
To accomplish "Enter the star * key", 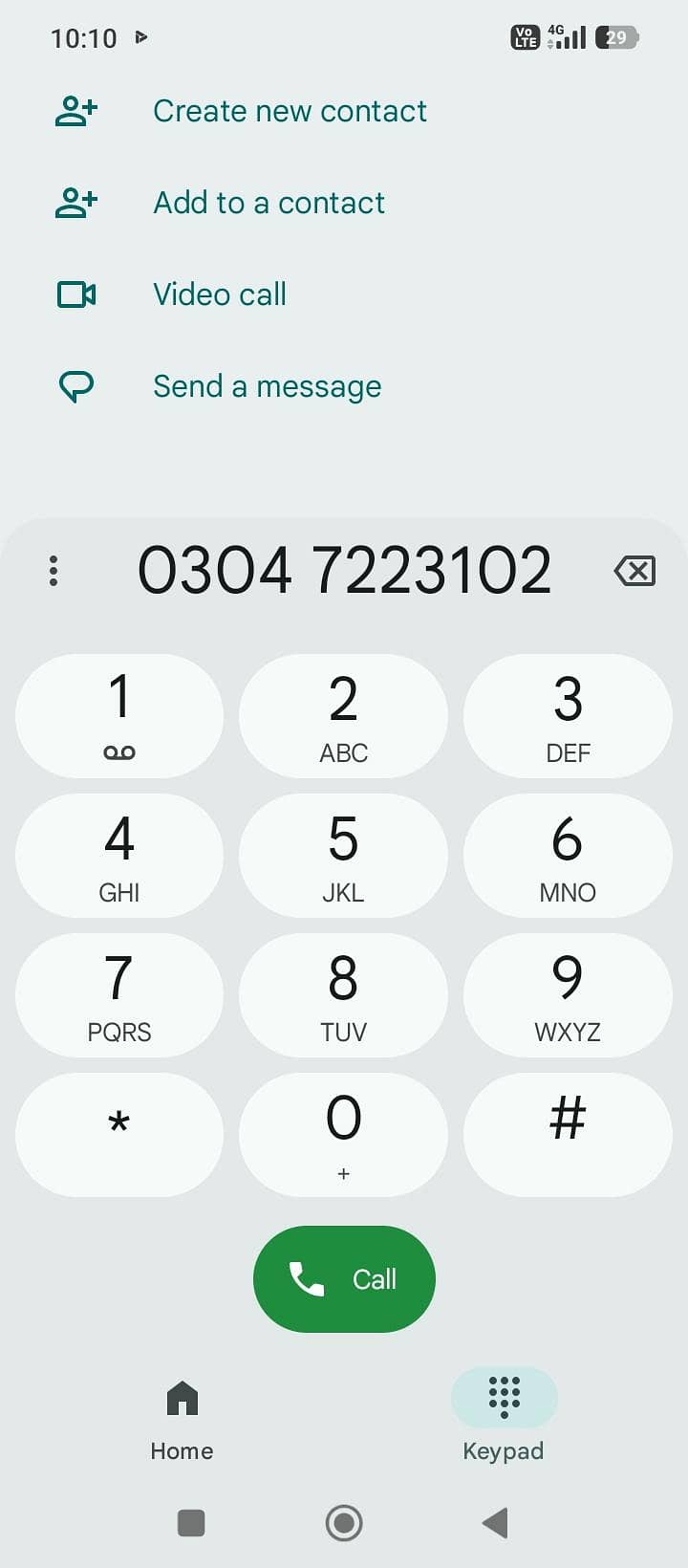I will (x=119, y=1135).
